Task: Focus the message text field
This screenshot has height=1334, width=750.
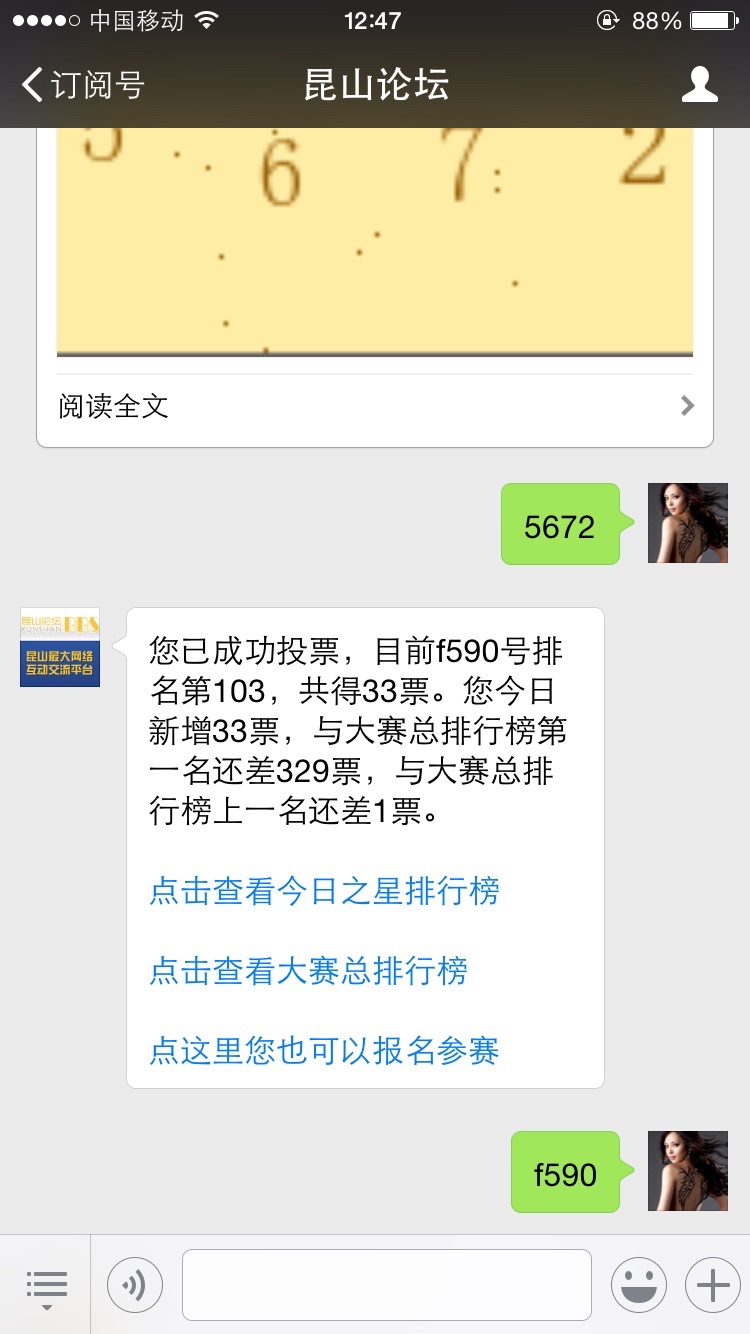Action: pos(386,1285)
